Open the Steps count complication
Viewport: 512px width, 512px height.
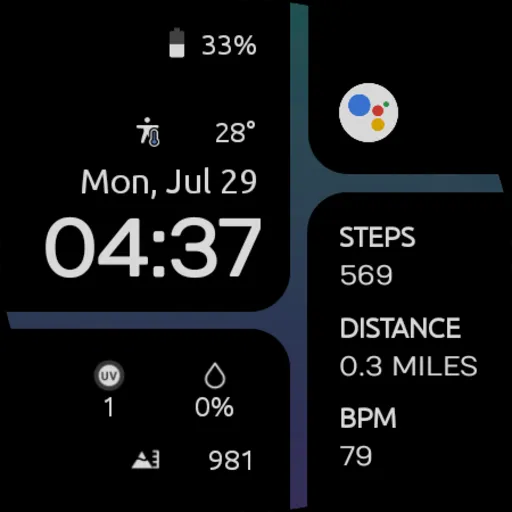[377, 256]
